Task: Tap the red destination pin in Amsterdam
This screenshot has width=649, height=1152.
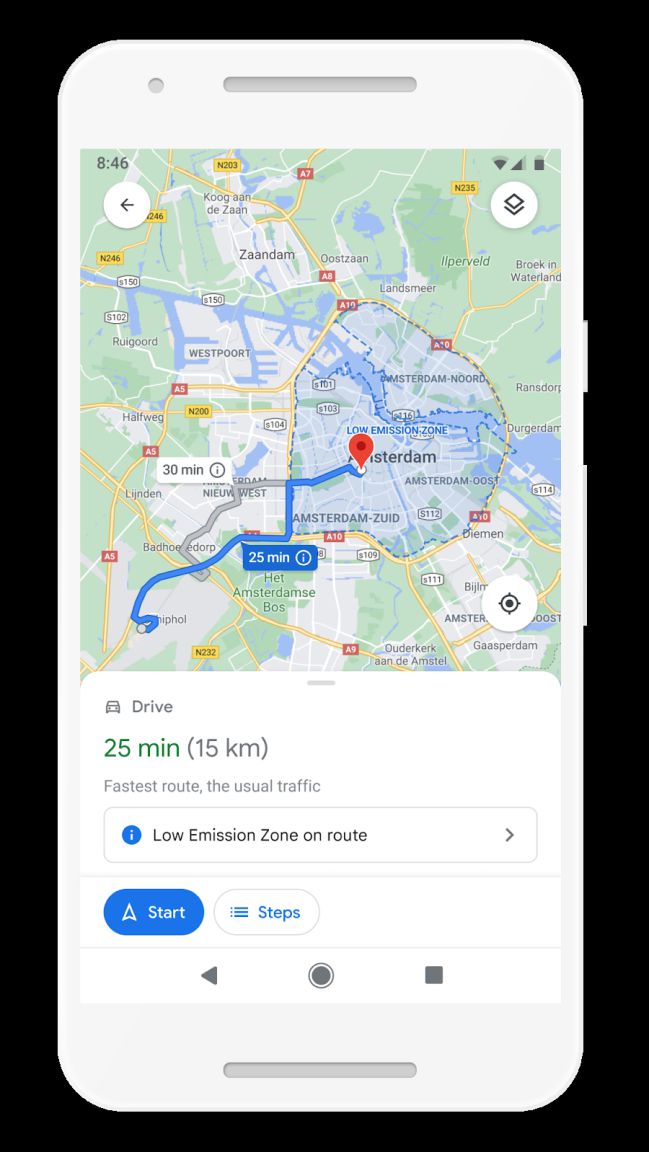Action: click(360, 450)
